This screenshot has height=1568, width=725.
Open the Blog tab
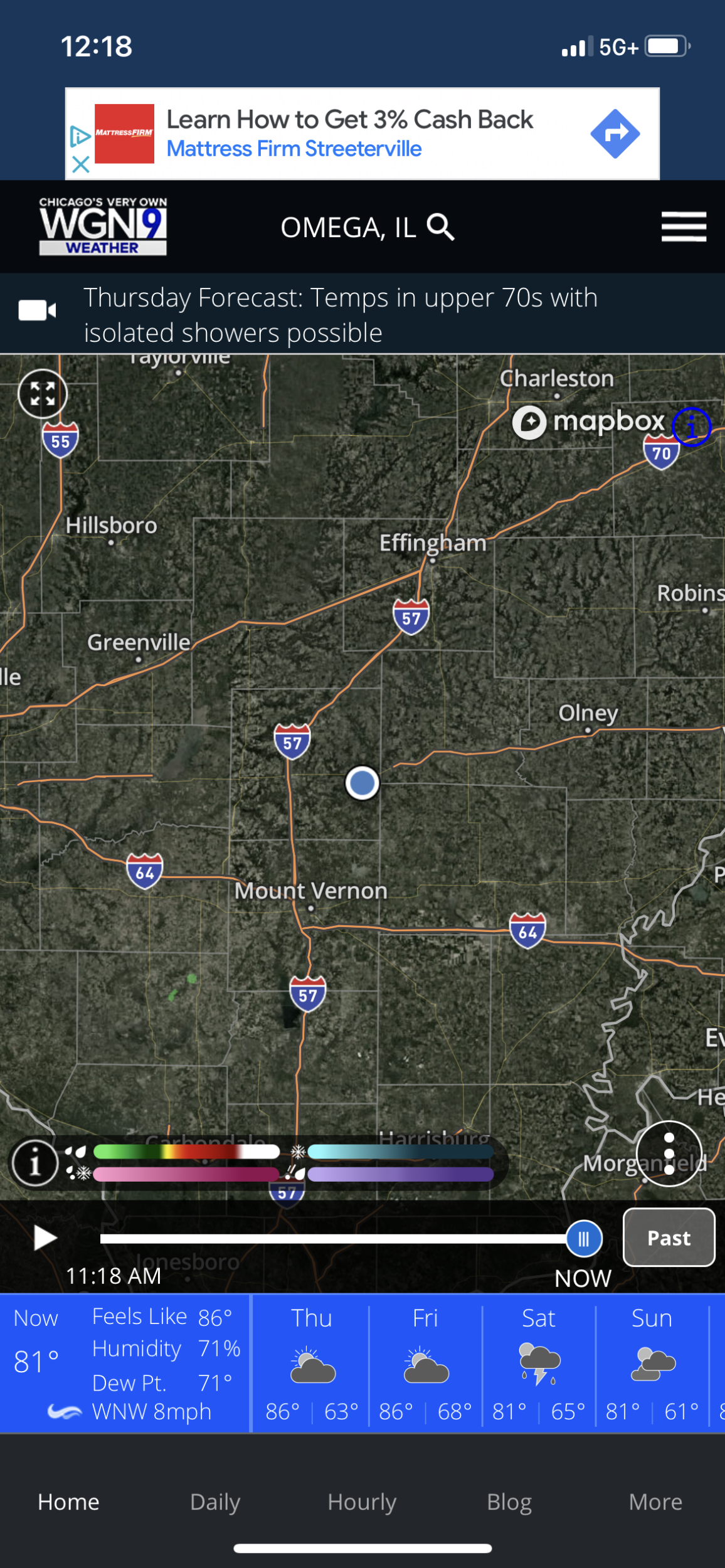tap(509, 1503)
